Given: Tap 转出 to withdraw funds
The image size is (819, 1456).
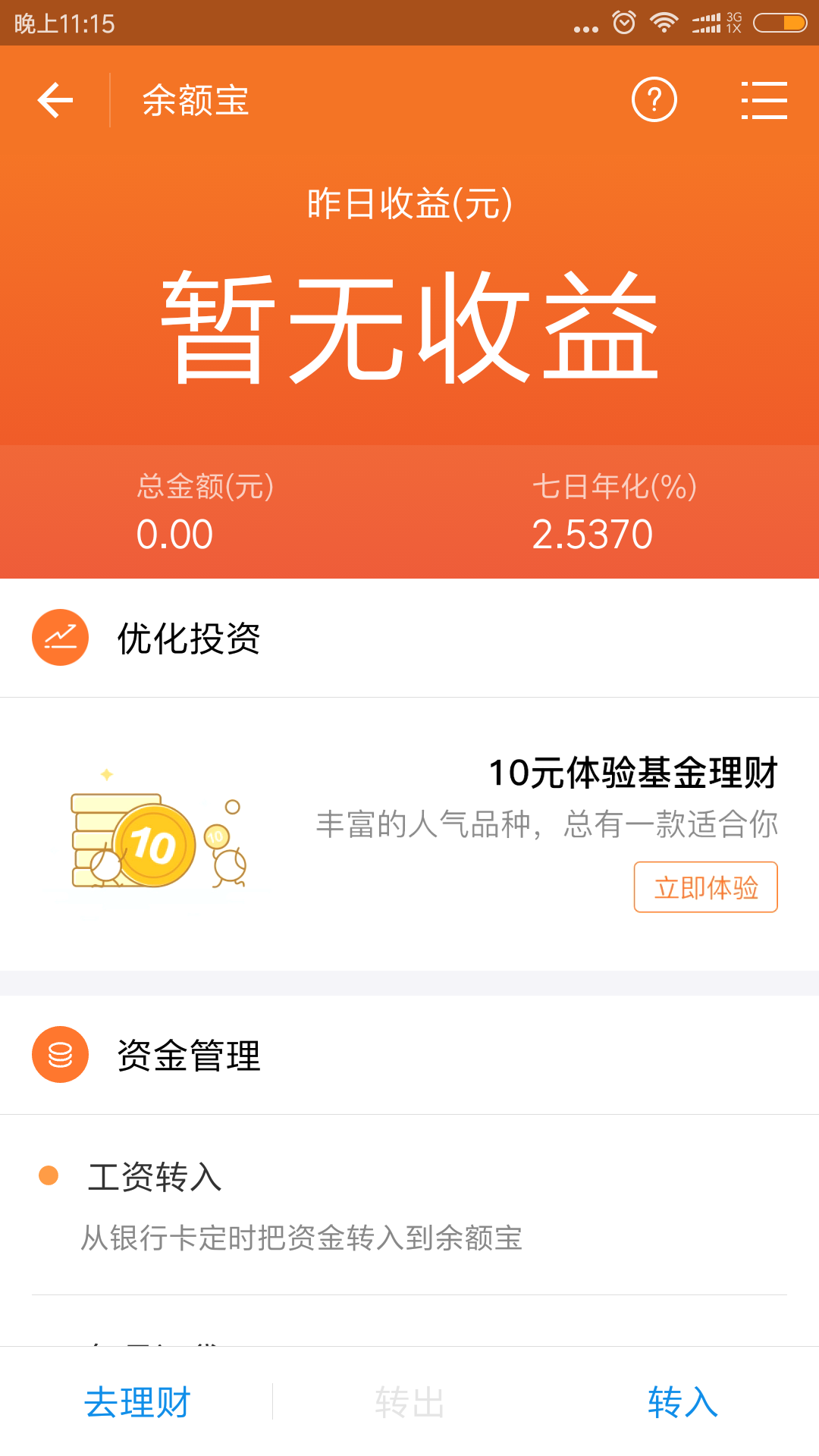Looking at the screenshot, I should (x=409, y=1402).
